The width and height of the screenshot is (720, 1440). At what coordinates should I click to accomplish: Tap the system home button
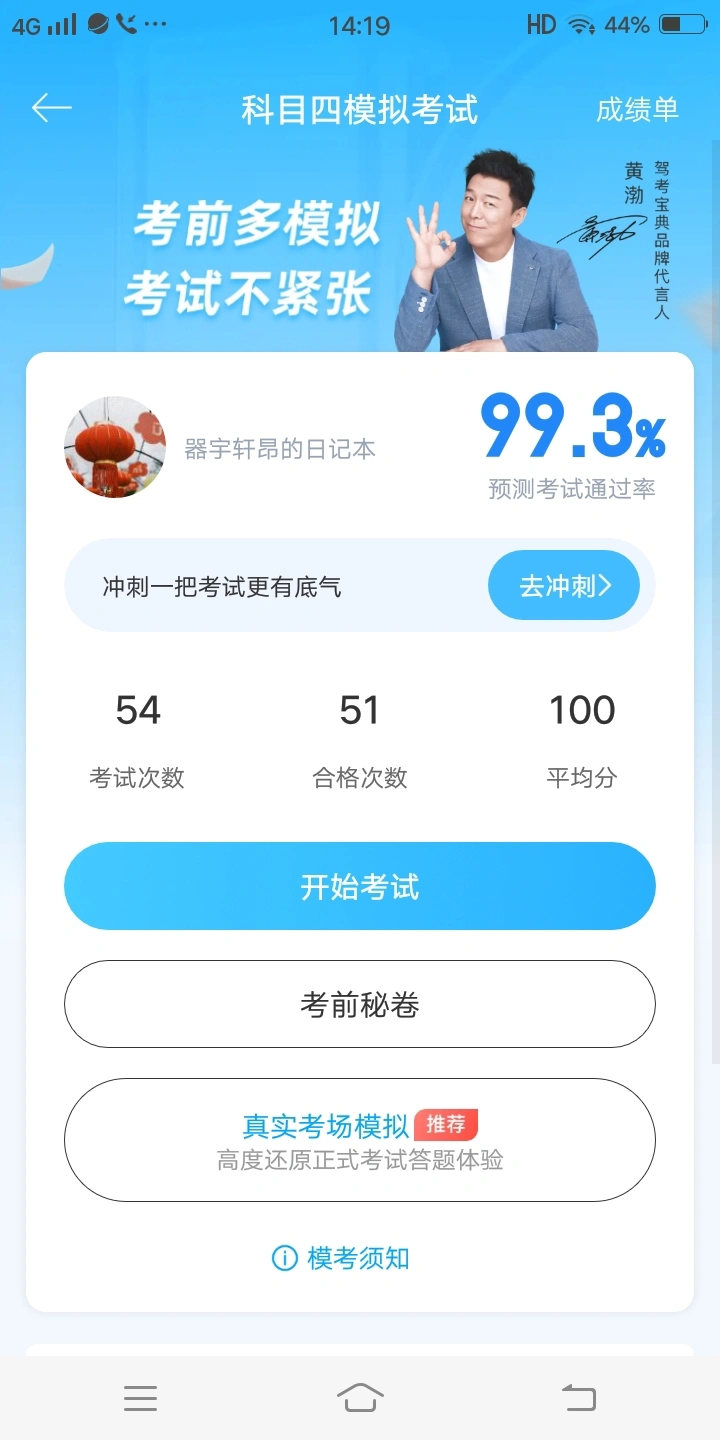coord(360,1397)
